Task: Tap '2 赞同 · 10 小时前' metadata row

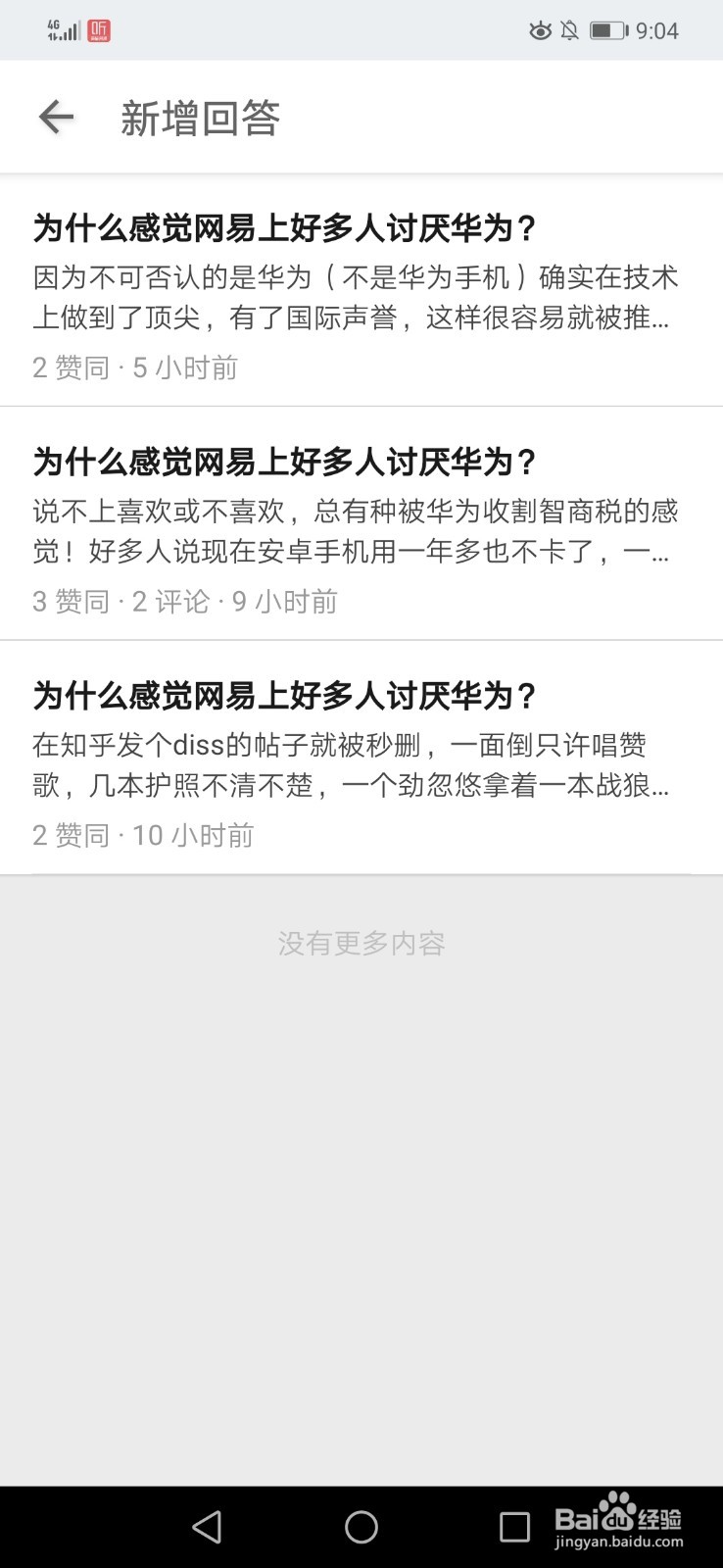Action: pos(143,835)
